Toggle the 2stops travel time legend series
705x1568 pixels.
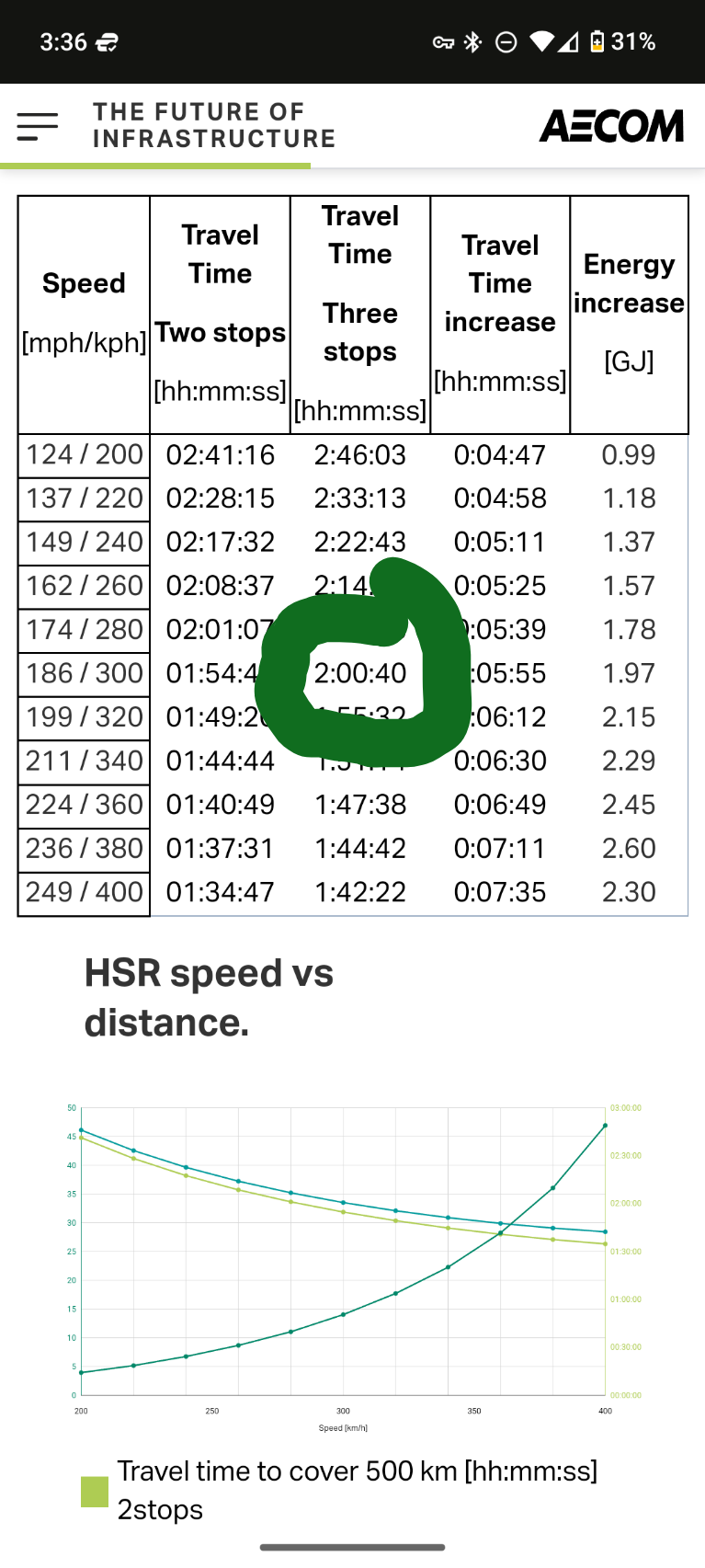(x=95, y=1491)
